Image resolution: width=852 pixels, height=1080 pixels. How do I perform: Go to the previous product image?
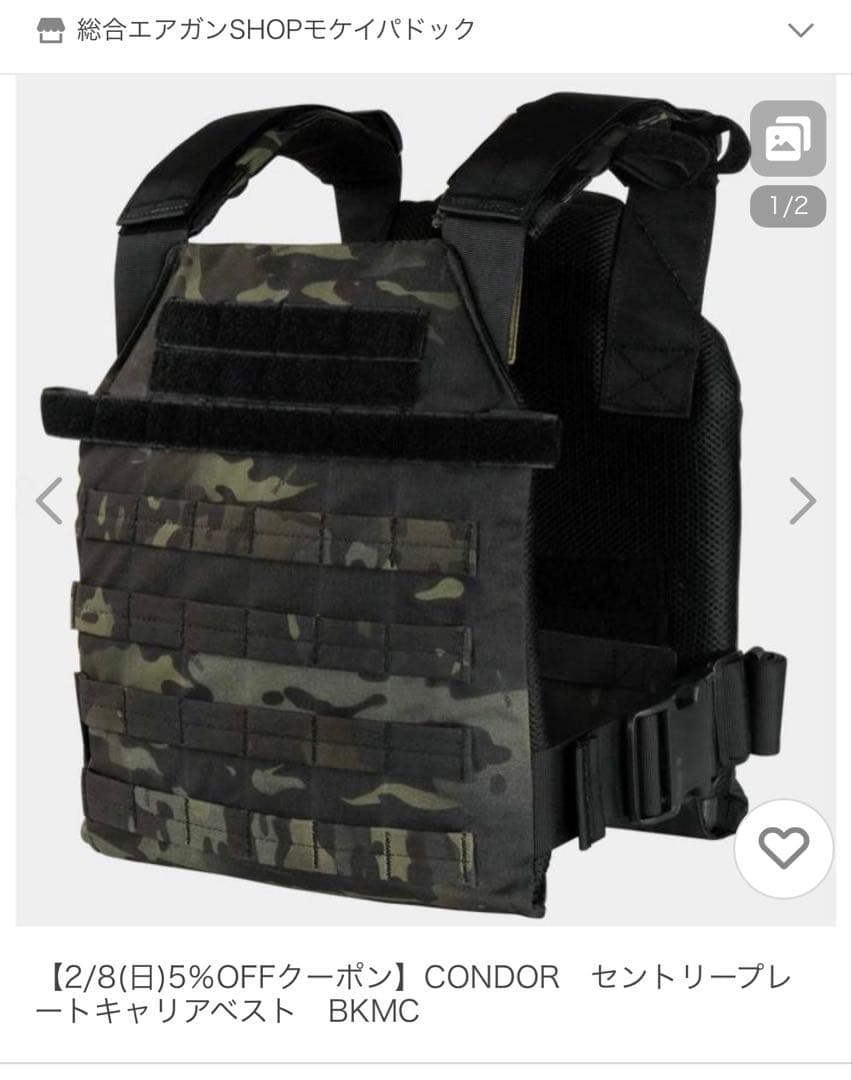pos(49,500)
